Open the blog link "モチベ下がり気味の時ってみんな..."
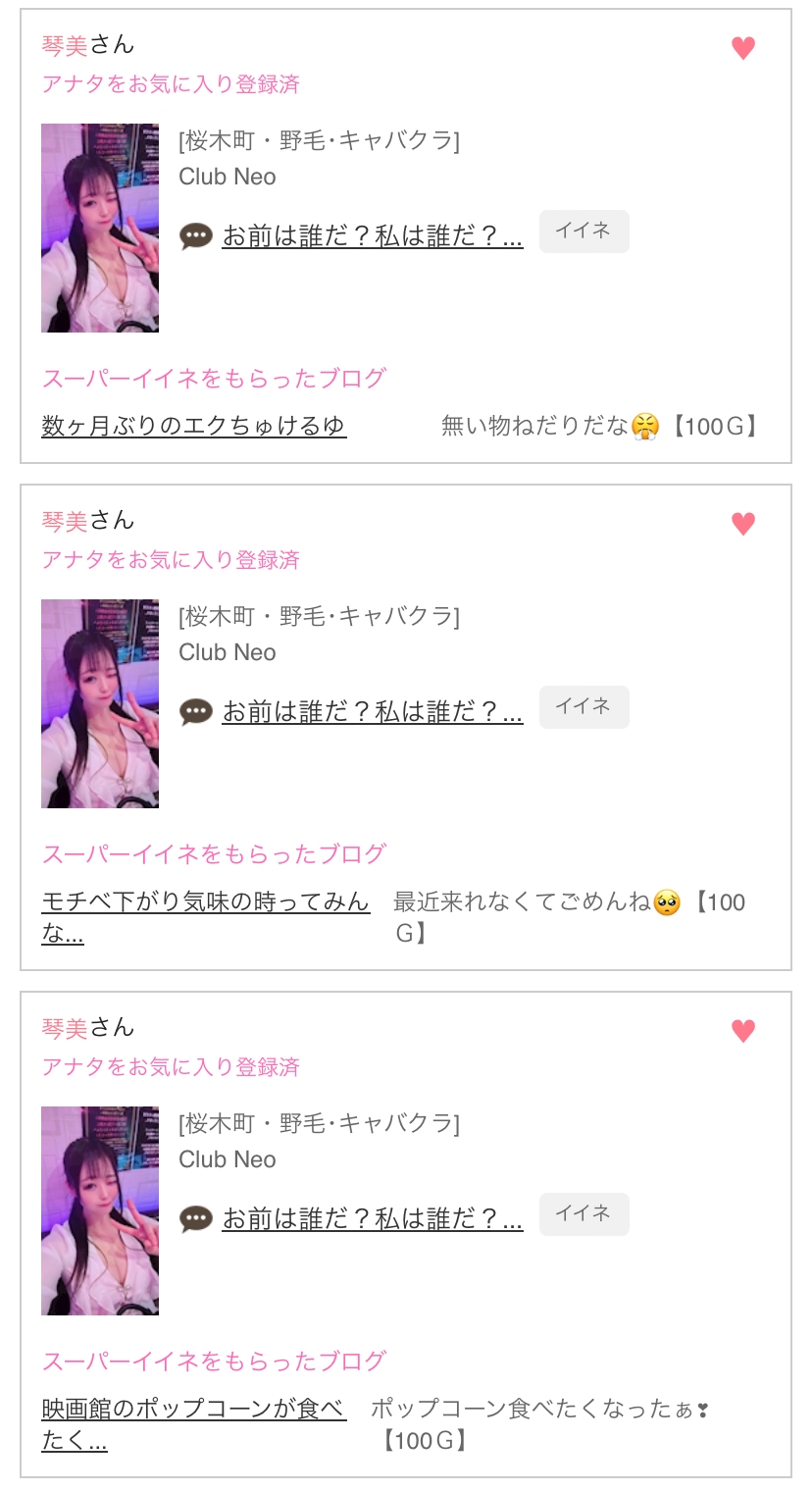This screenshot has width=812, height=1491. (x=205, y=902)
